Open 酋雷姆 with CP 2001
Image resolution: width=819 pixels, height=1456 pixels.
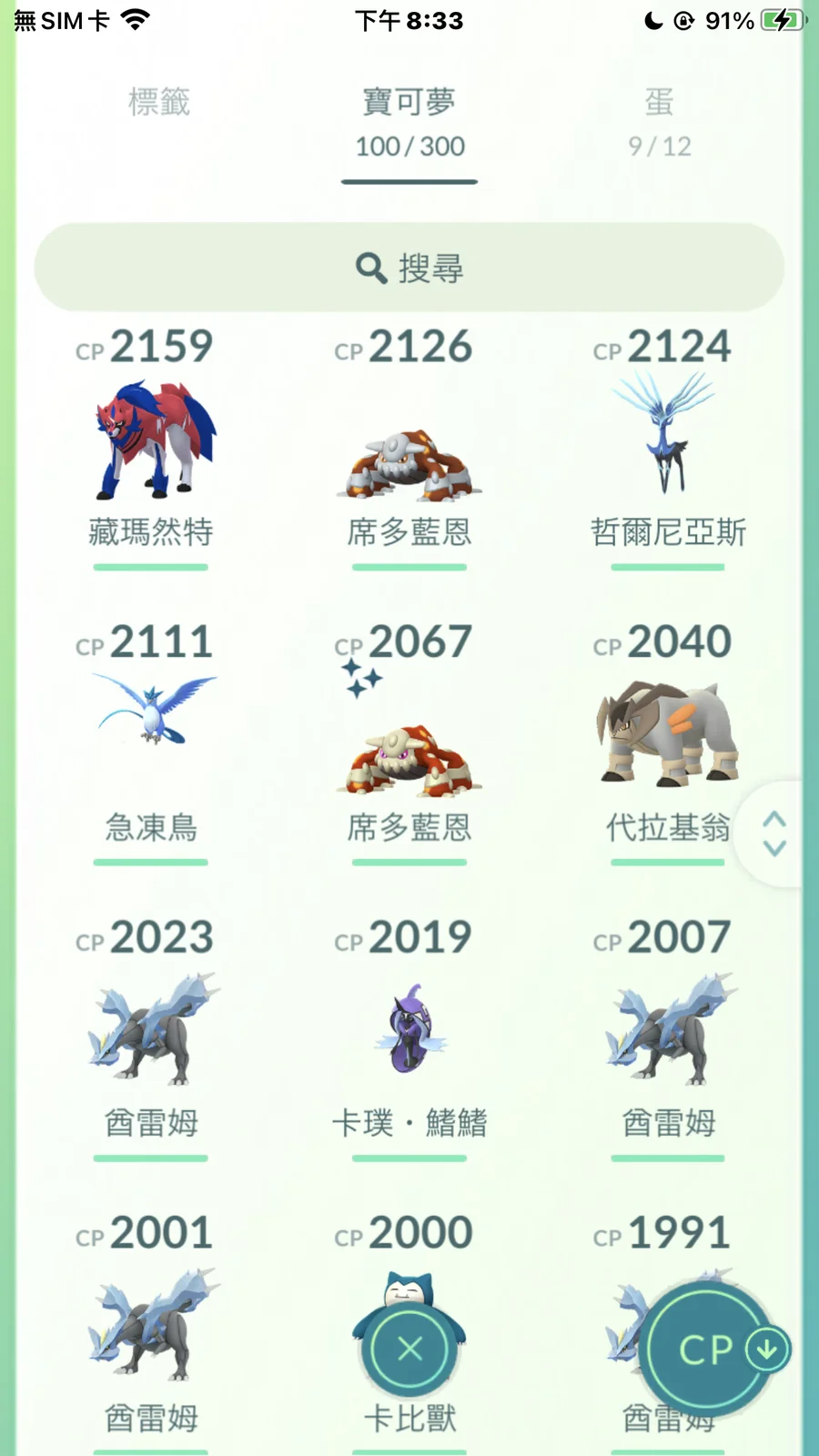tap(151, 1324)
